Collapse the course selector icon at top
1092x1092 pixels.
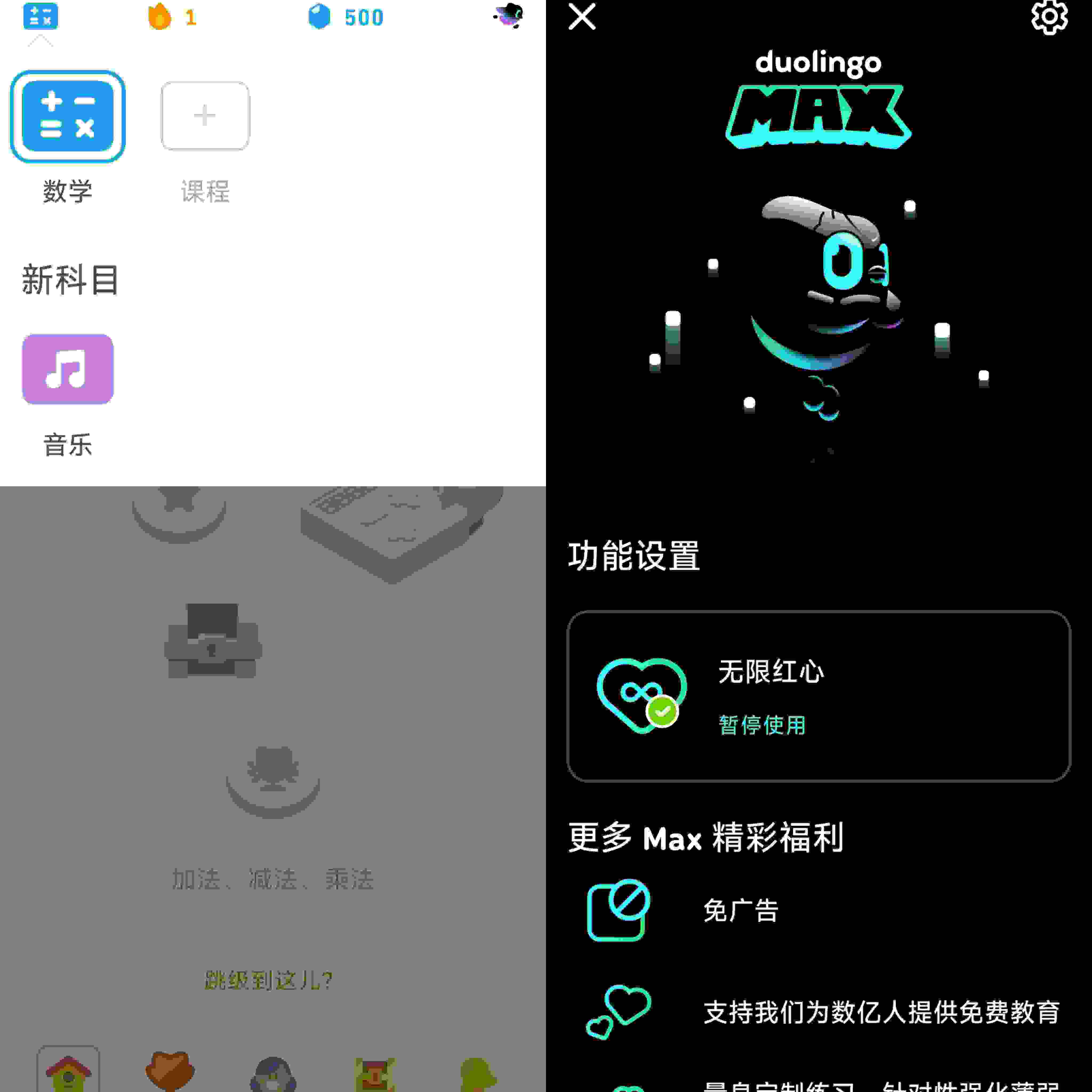[40, 17]
